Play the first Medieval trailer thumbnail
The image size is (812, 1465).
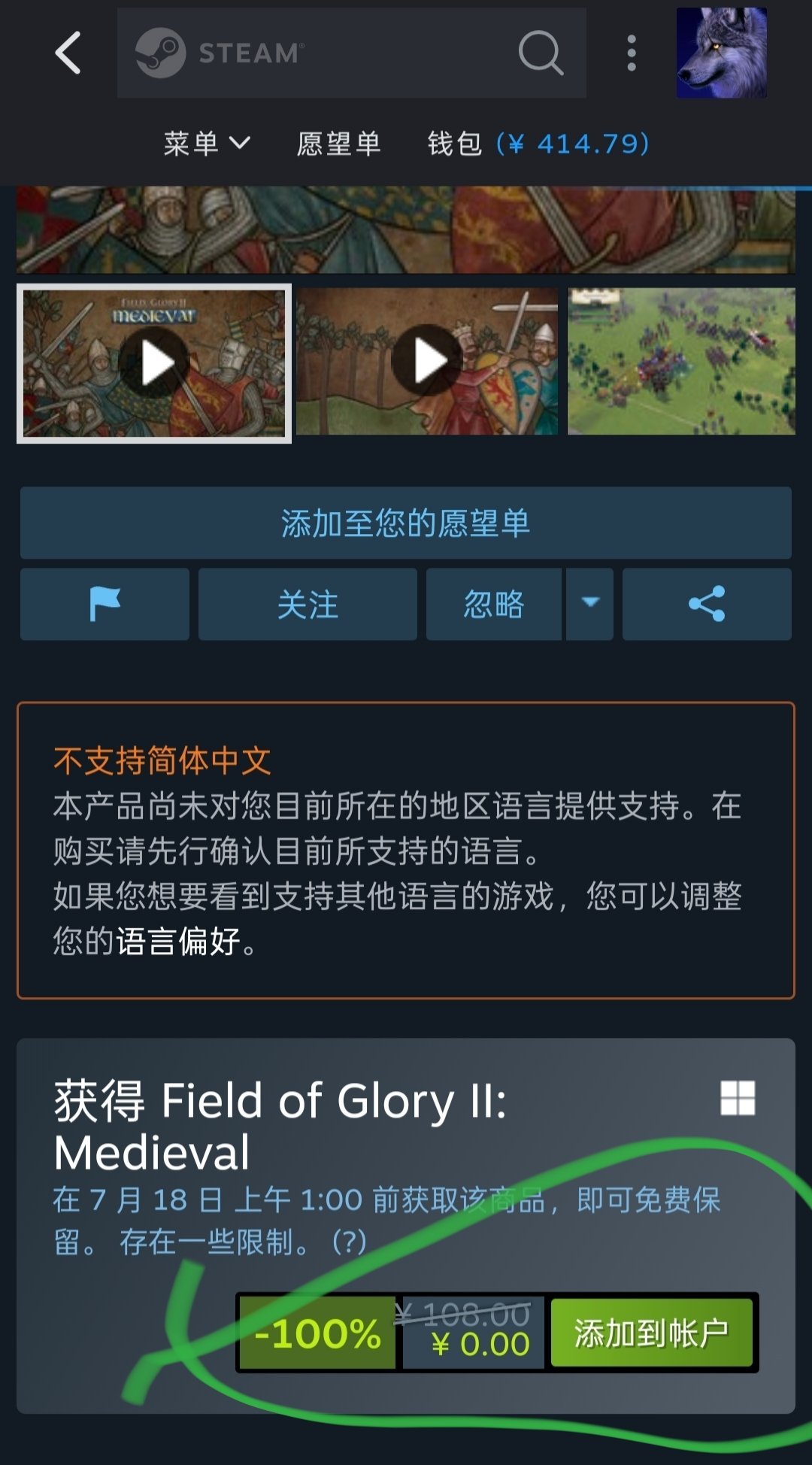tap(154, 363)
